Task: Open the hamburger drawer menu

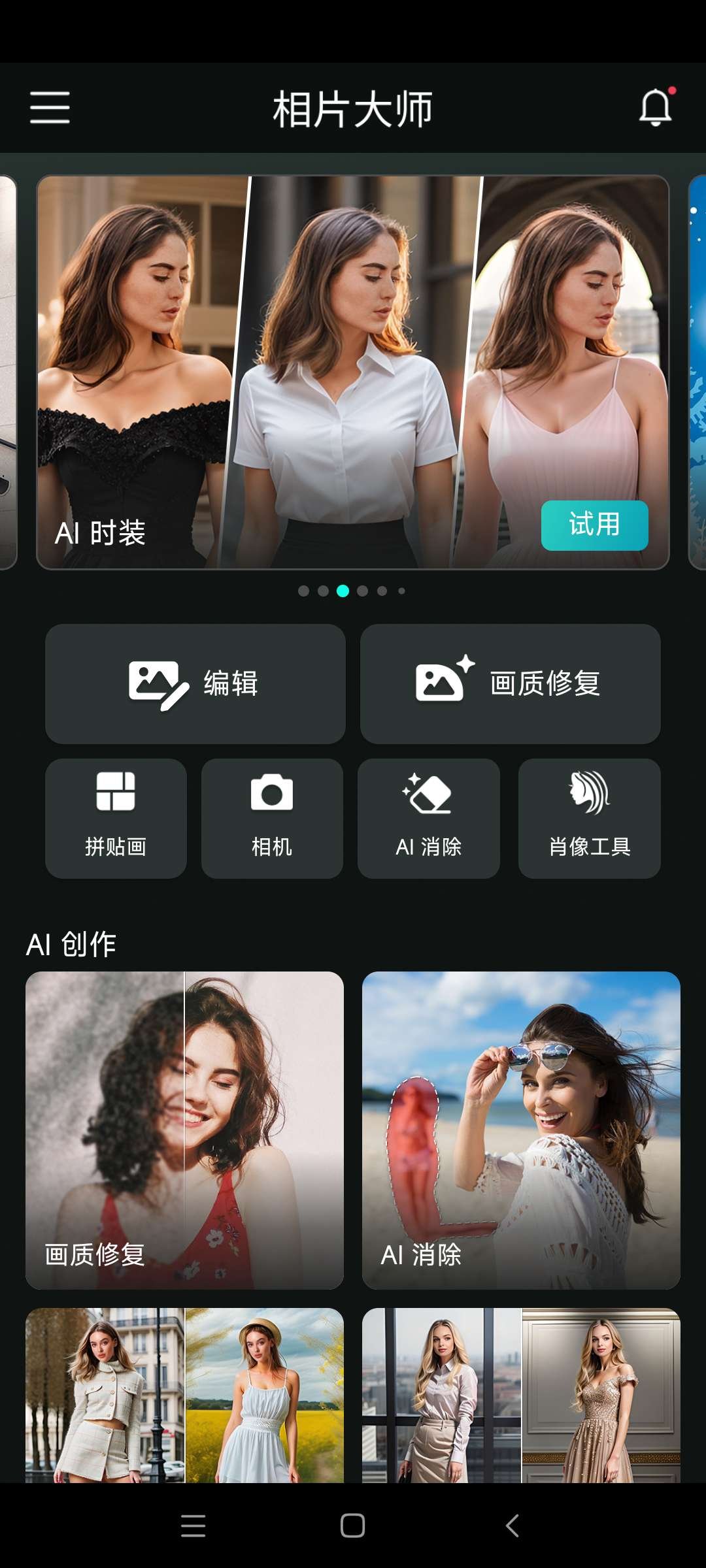Action: 50,108
